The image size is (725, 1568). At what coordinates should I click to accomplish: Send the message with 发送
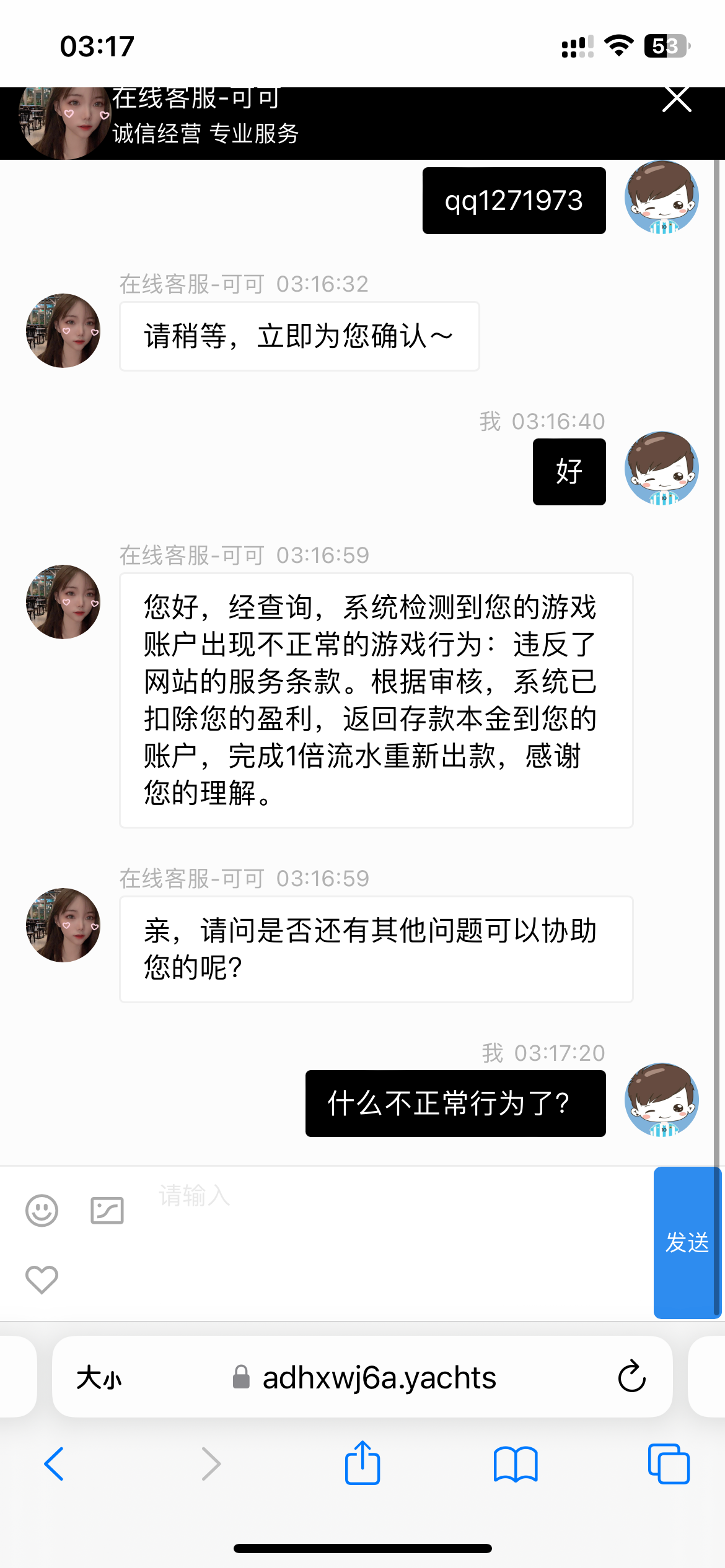[687, 1242]
